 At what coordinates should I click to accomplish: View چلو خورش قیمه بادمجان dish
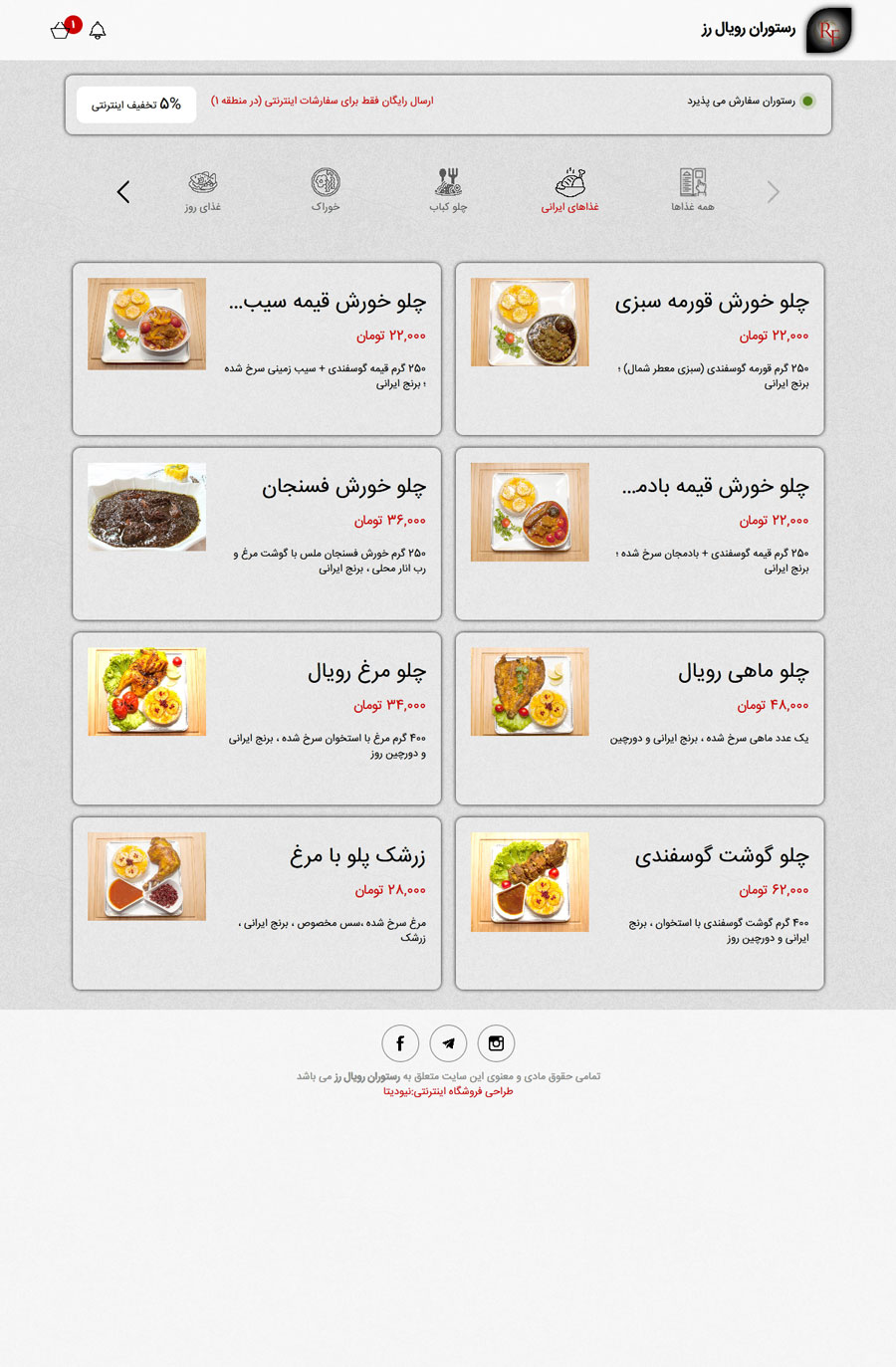[x=640, y=534]
